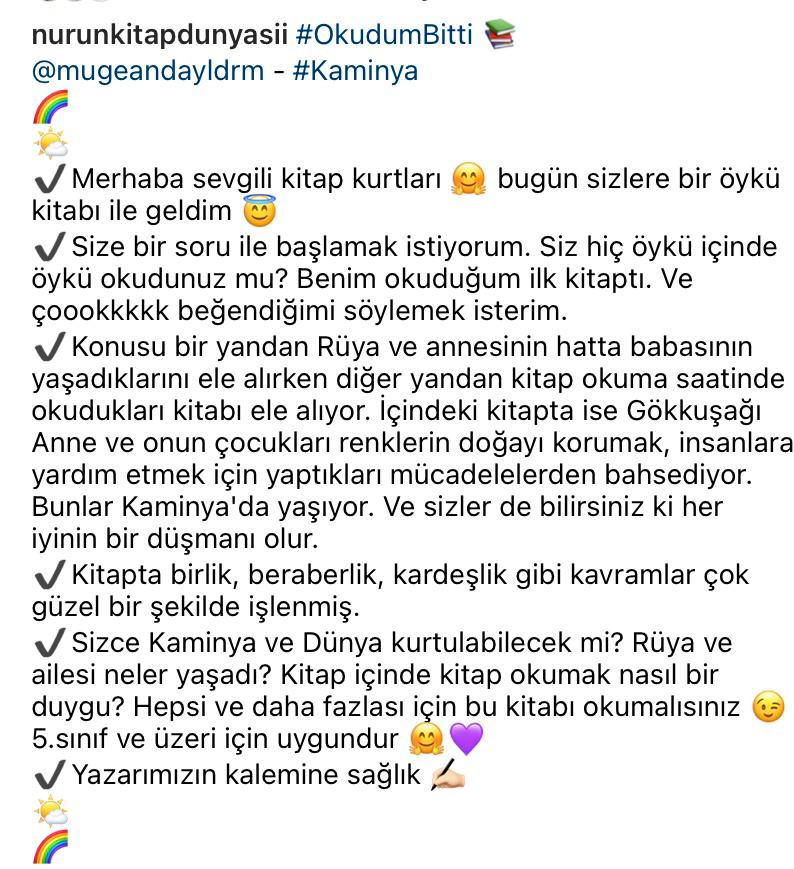Open the #Kaminya hashtag
The image size is (794, 869).
coord(355,71)
